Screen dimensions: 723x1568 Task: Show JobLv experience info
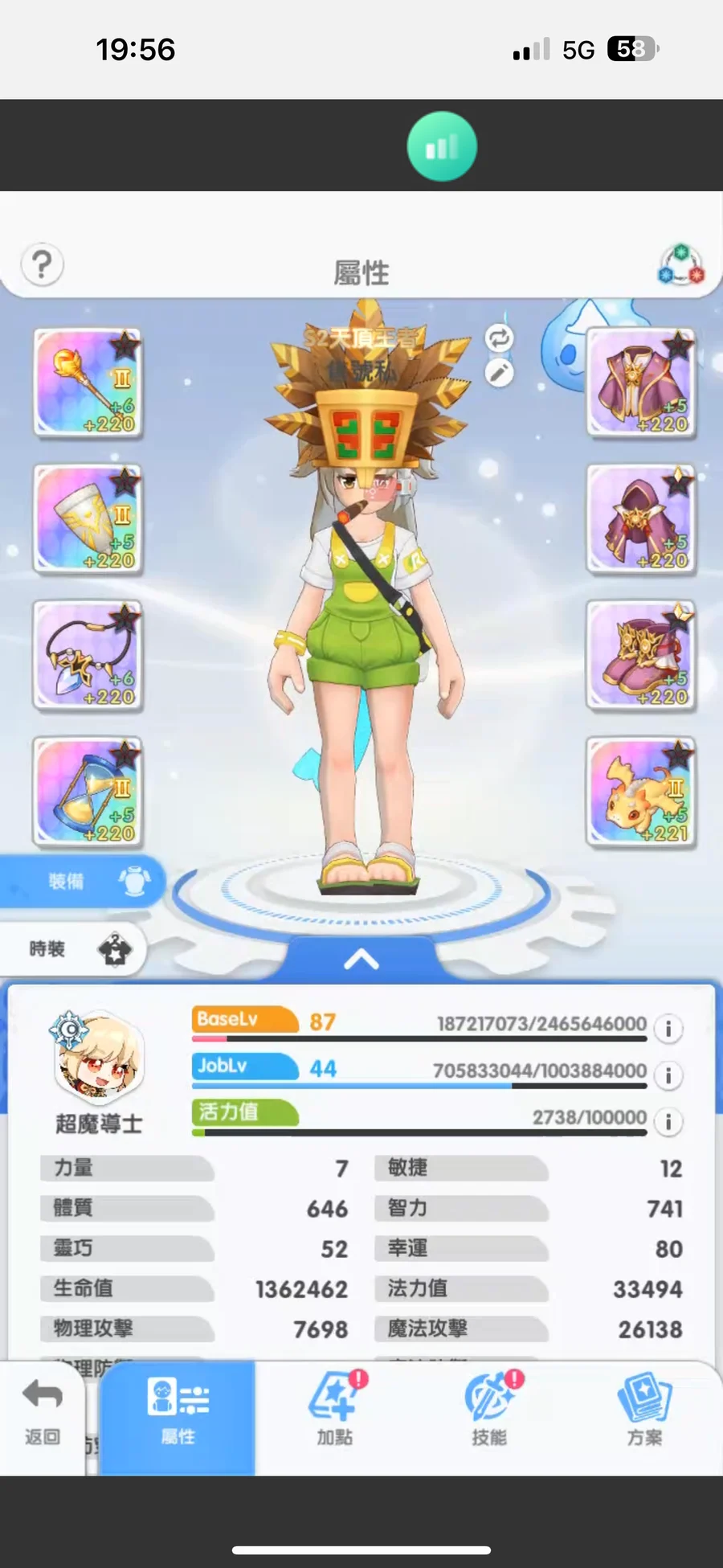[x=668, y=1075]
